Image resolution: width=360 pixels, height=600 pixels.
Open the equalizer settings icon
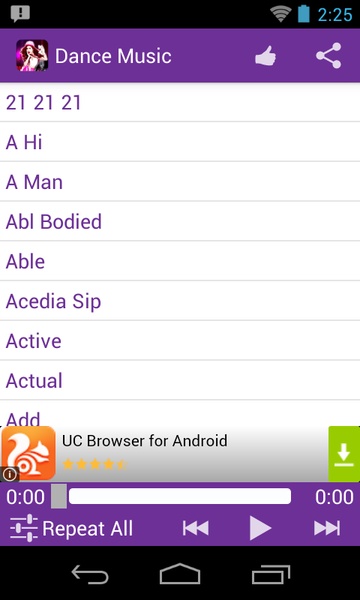(x=24, y=528)
